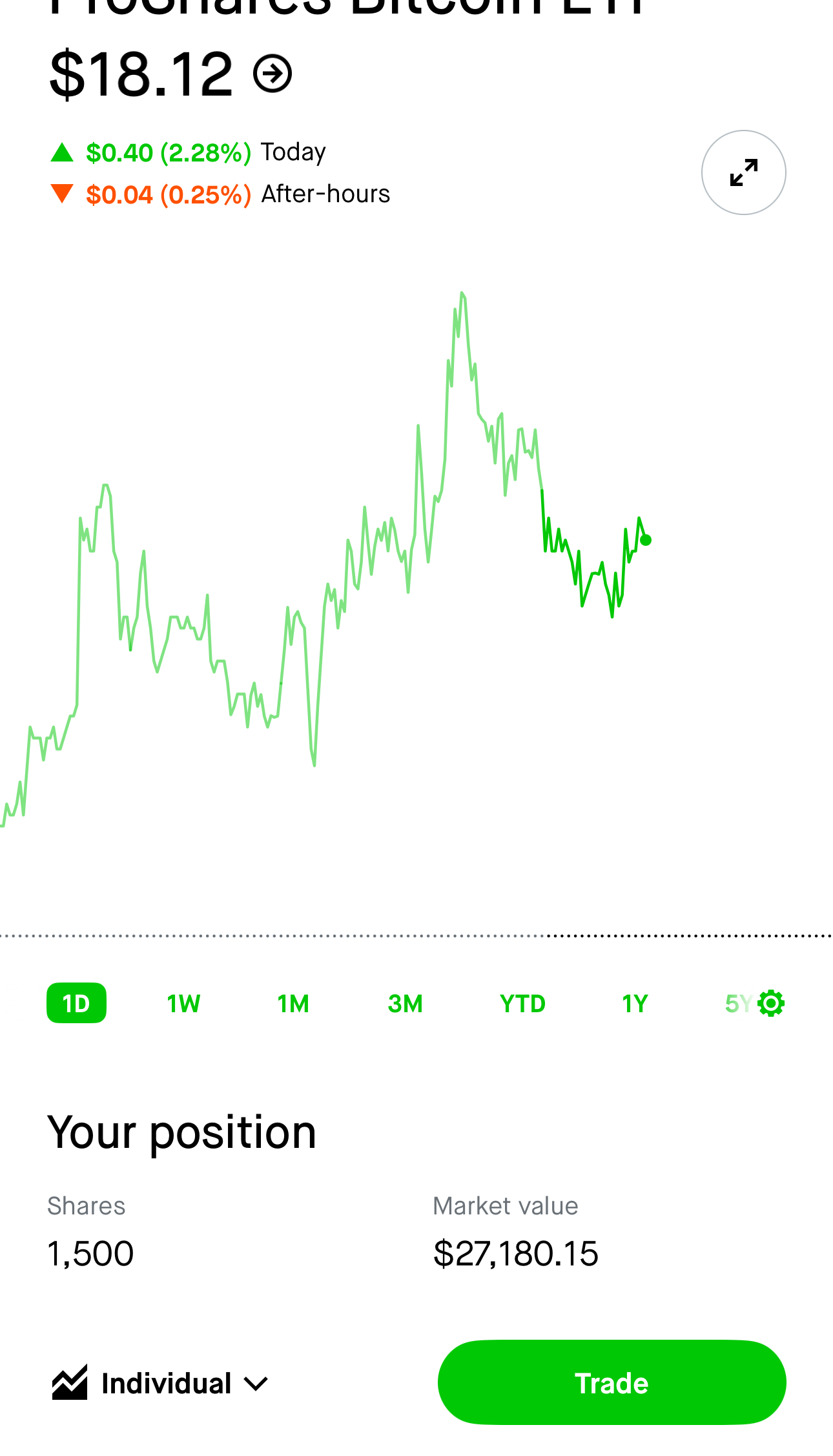Tap the green Trade button
Screen dimensions: 833x1456
612,1382
